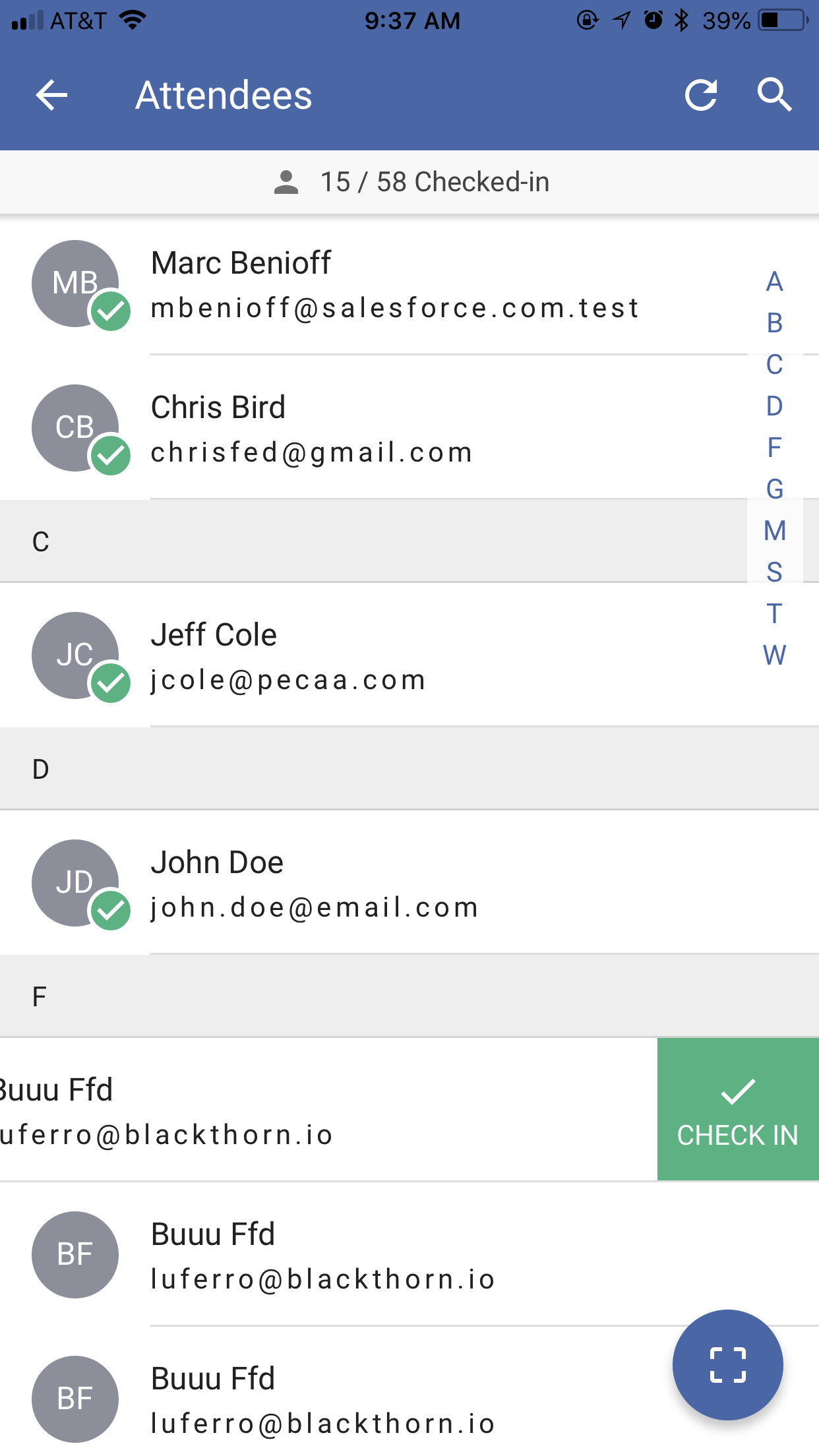The height and width of the screenshot is (1456, 819).
Task: Search the attendees
Action: click(x=774, y=96)
